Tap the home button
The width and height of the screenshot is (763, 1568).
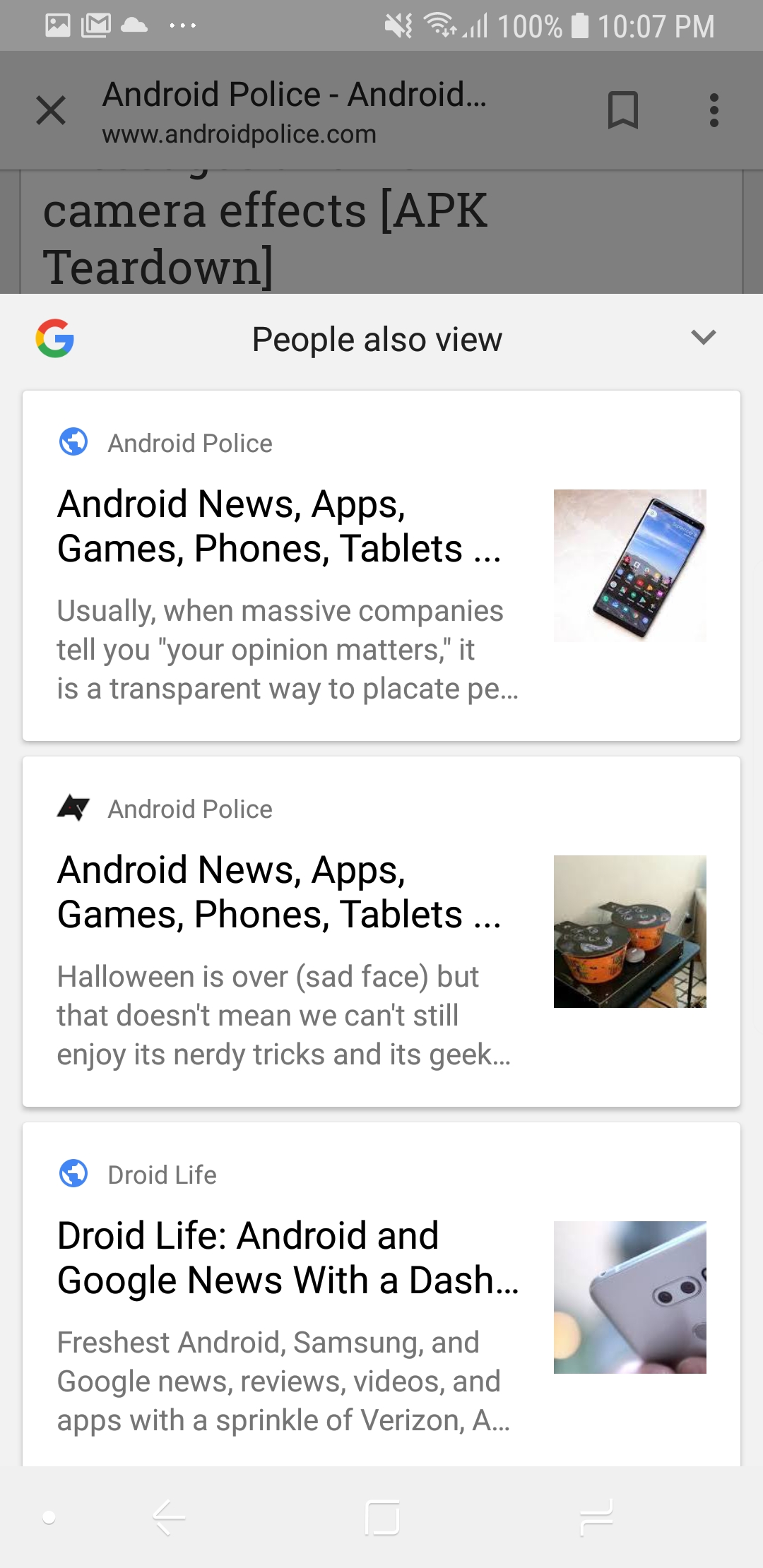click(382, 1517)
